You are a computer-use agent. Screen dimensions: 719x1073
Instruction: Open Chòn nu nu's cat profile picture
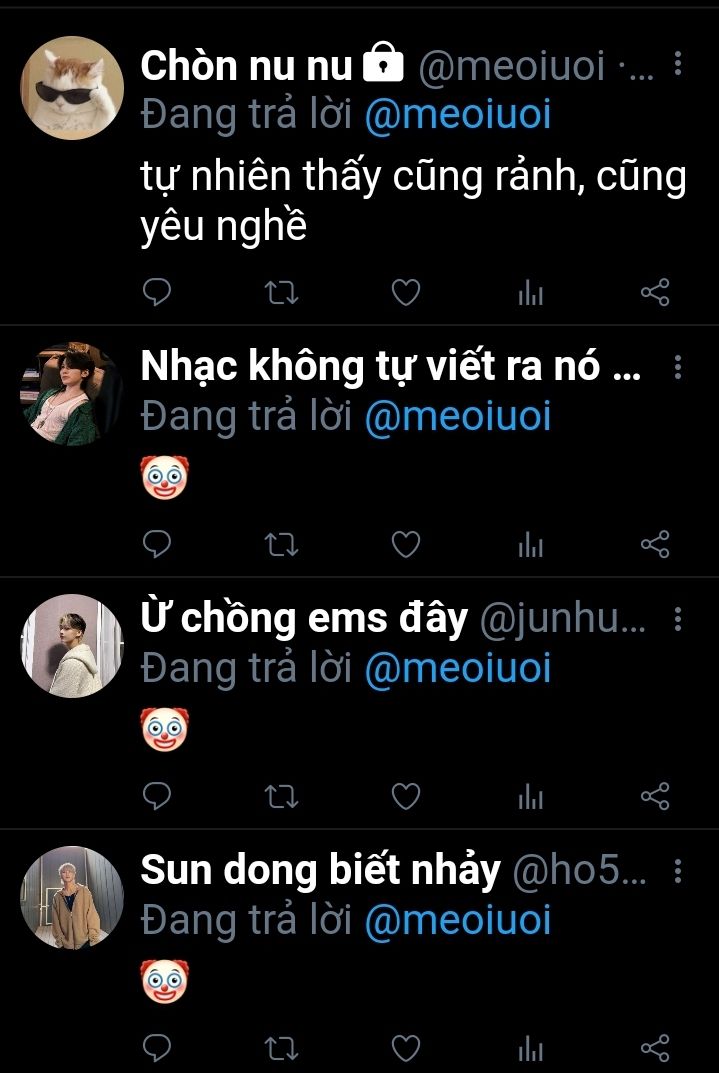[x=72, y=89]
